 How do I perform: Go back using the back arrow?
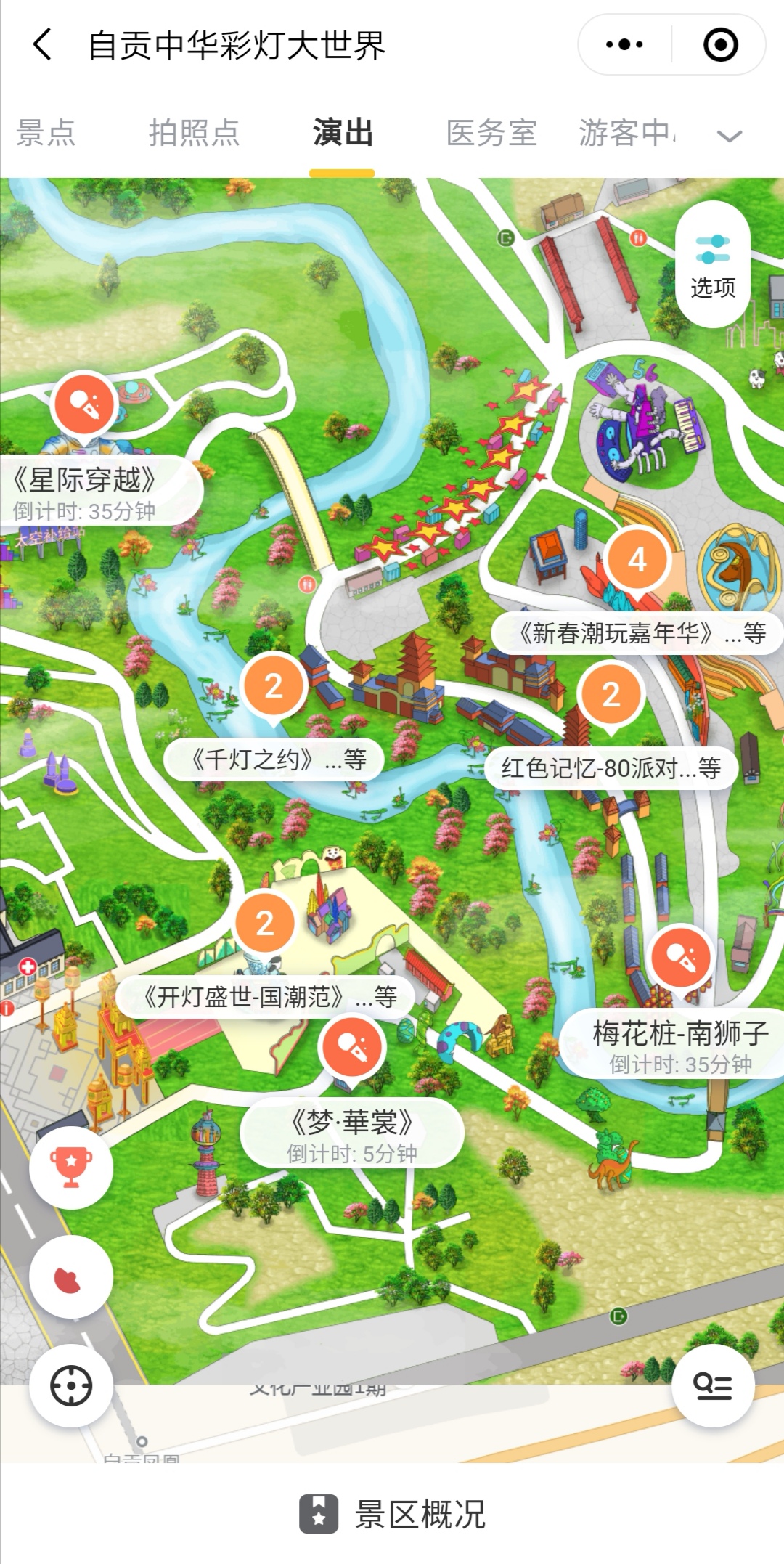click(44, 44)
